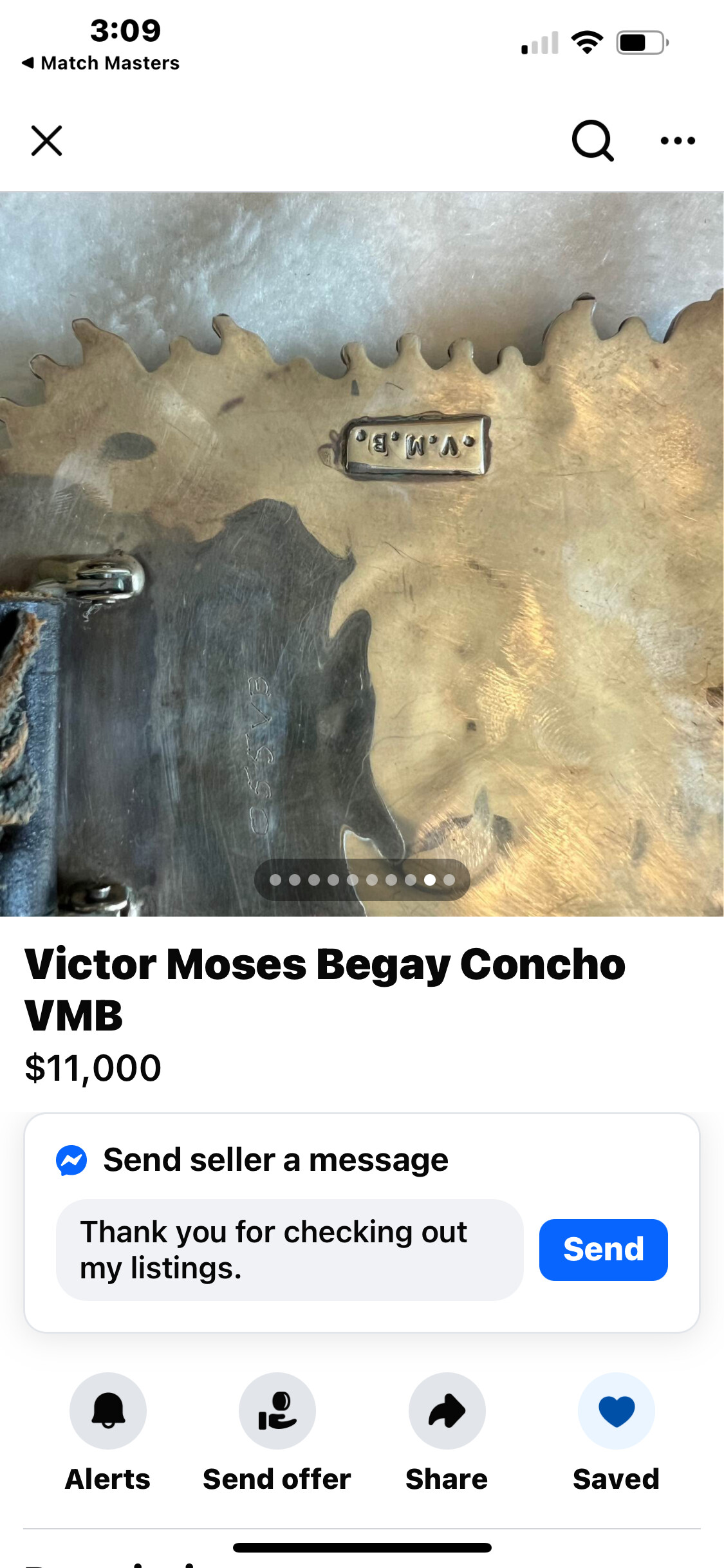Unsave the listing via Saved heart
This screenshot has width=724, height=1568.
point(616,1433)
